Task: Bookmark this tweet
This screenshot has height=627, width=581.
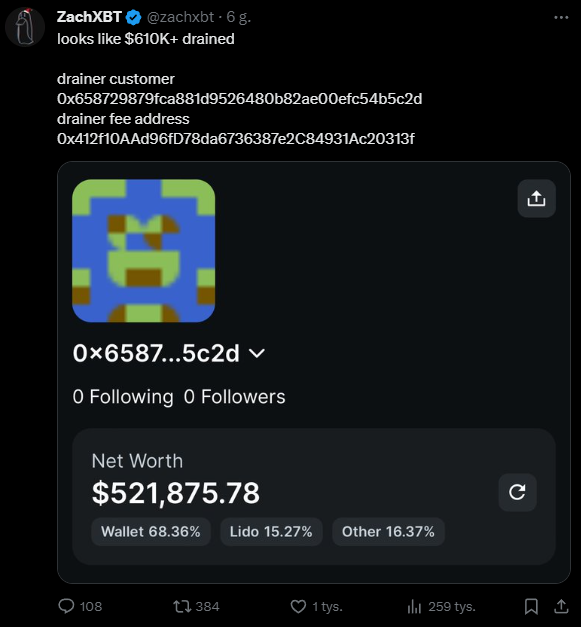Action: (x=531, y=606)
